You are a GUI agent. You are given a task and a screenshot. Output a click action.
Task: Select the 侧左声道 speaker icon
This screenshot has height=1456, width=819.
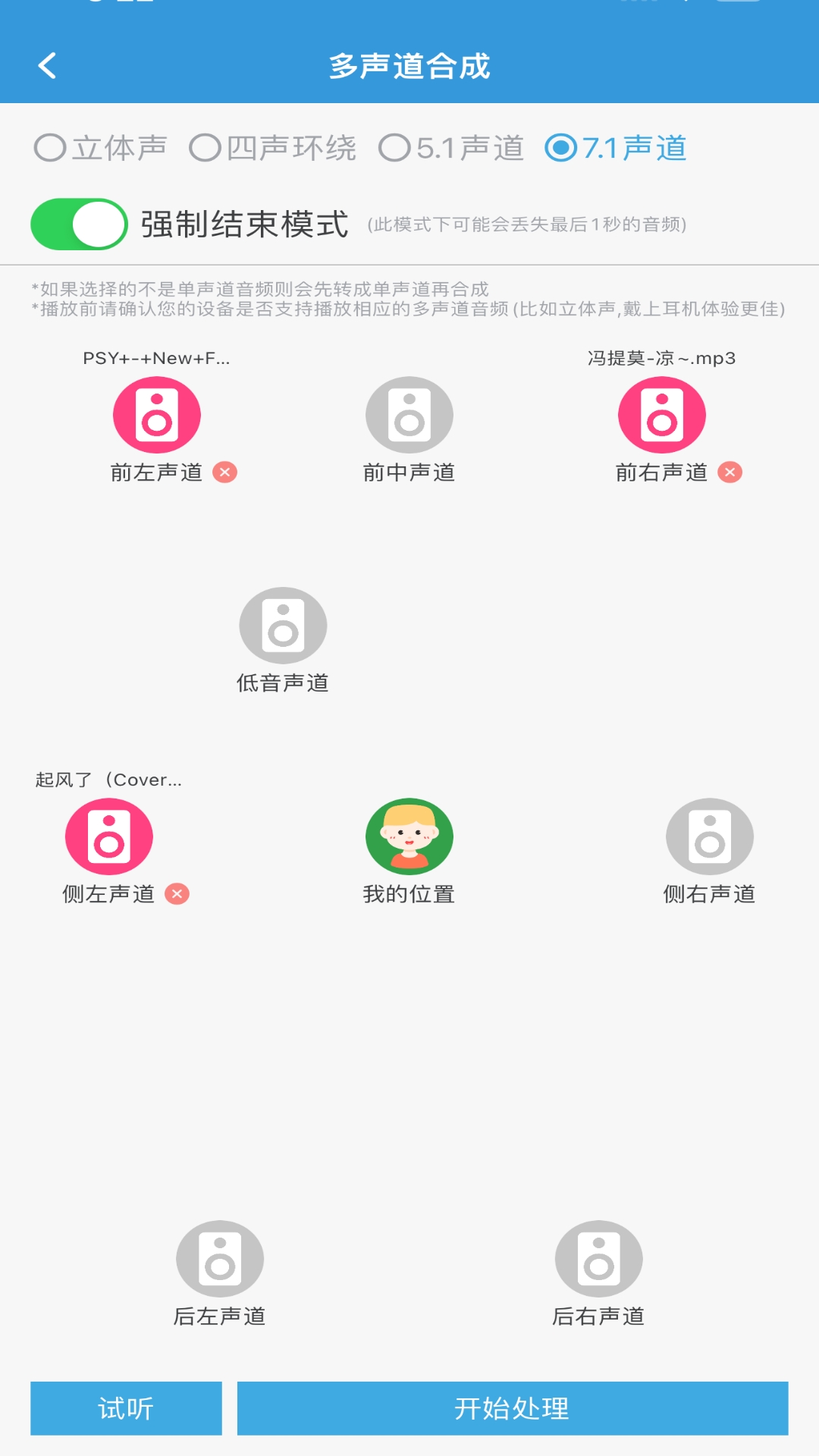109,836
